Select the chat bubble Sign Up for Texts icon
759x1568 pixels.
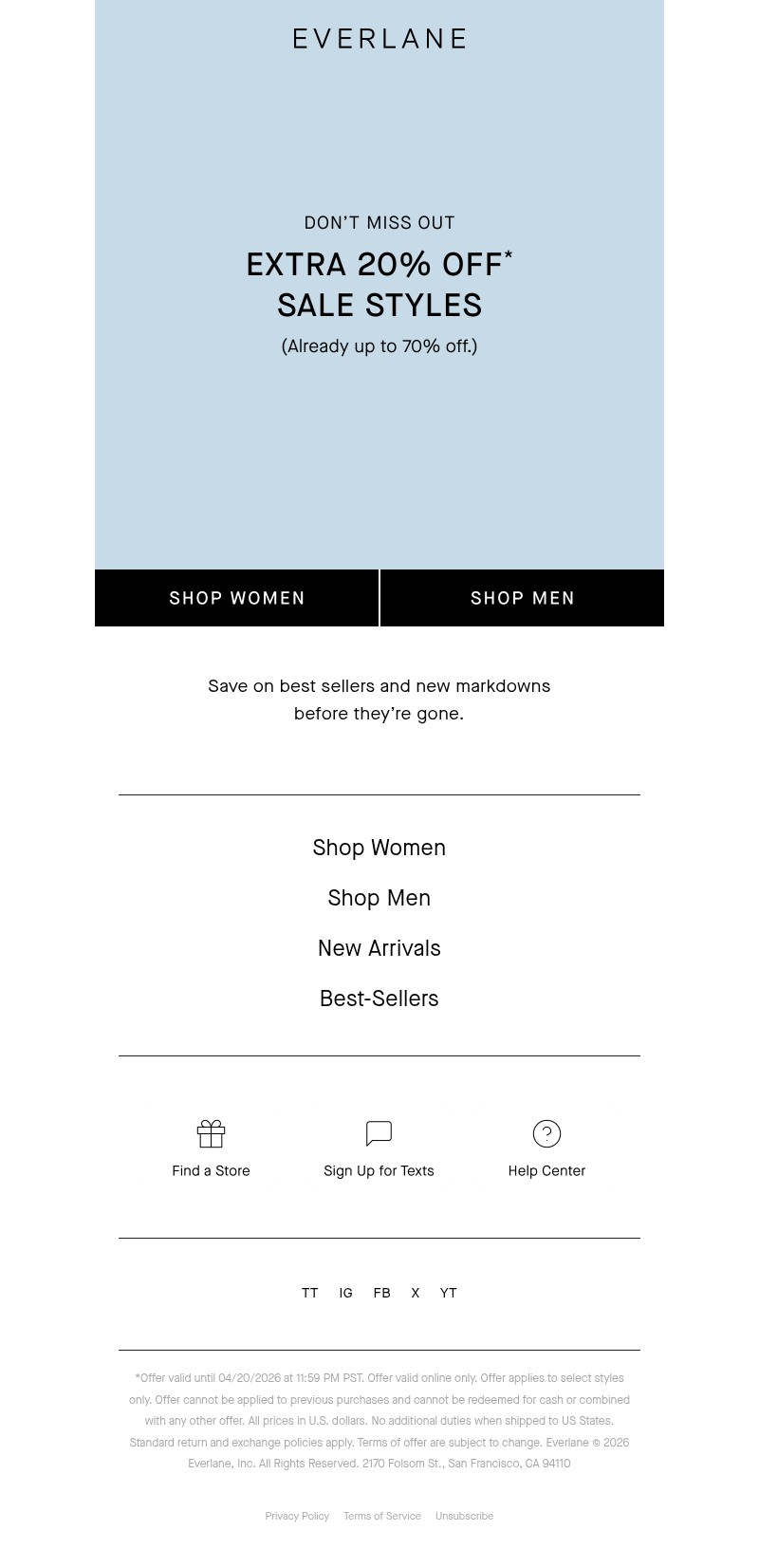click(379, 1133)
